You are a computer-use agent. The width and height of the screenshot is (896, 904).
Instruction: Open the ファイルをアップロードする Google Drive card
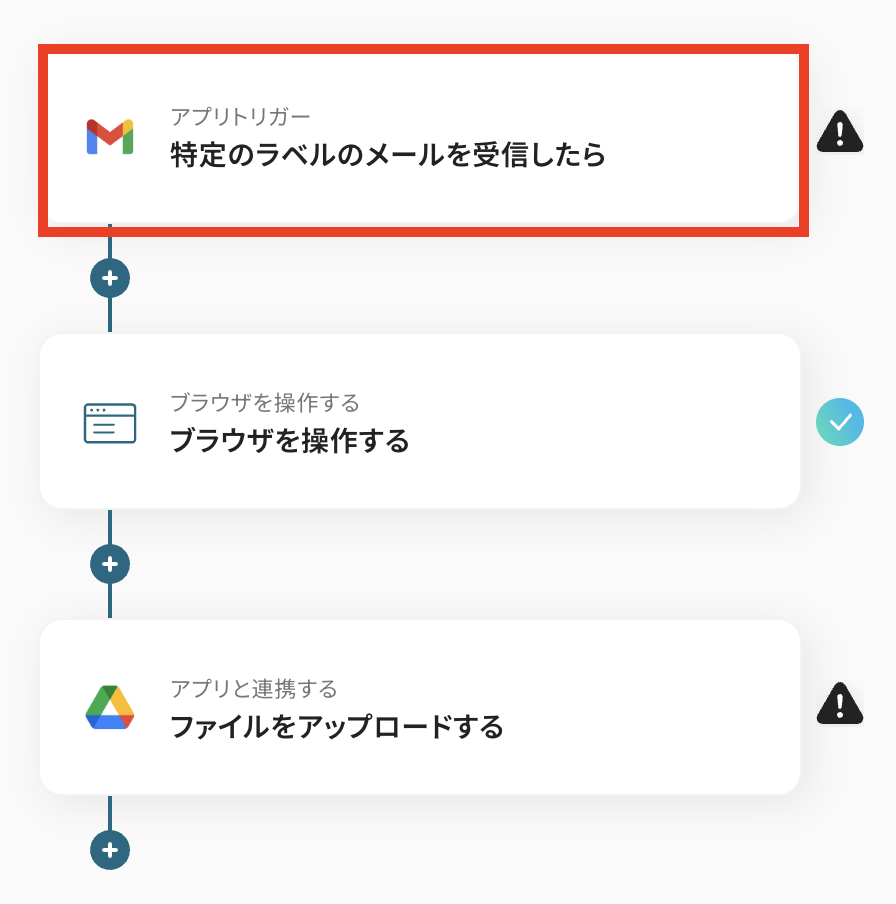[x=420, y=707]
